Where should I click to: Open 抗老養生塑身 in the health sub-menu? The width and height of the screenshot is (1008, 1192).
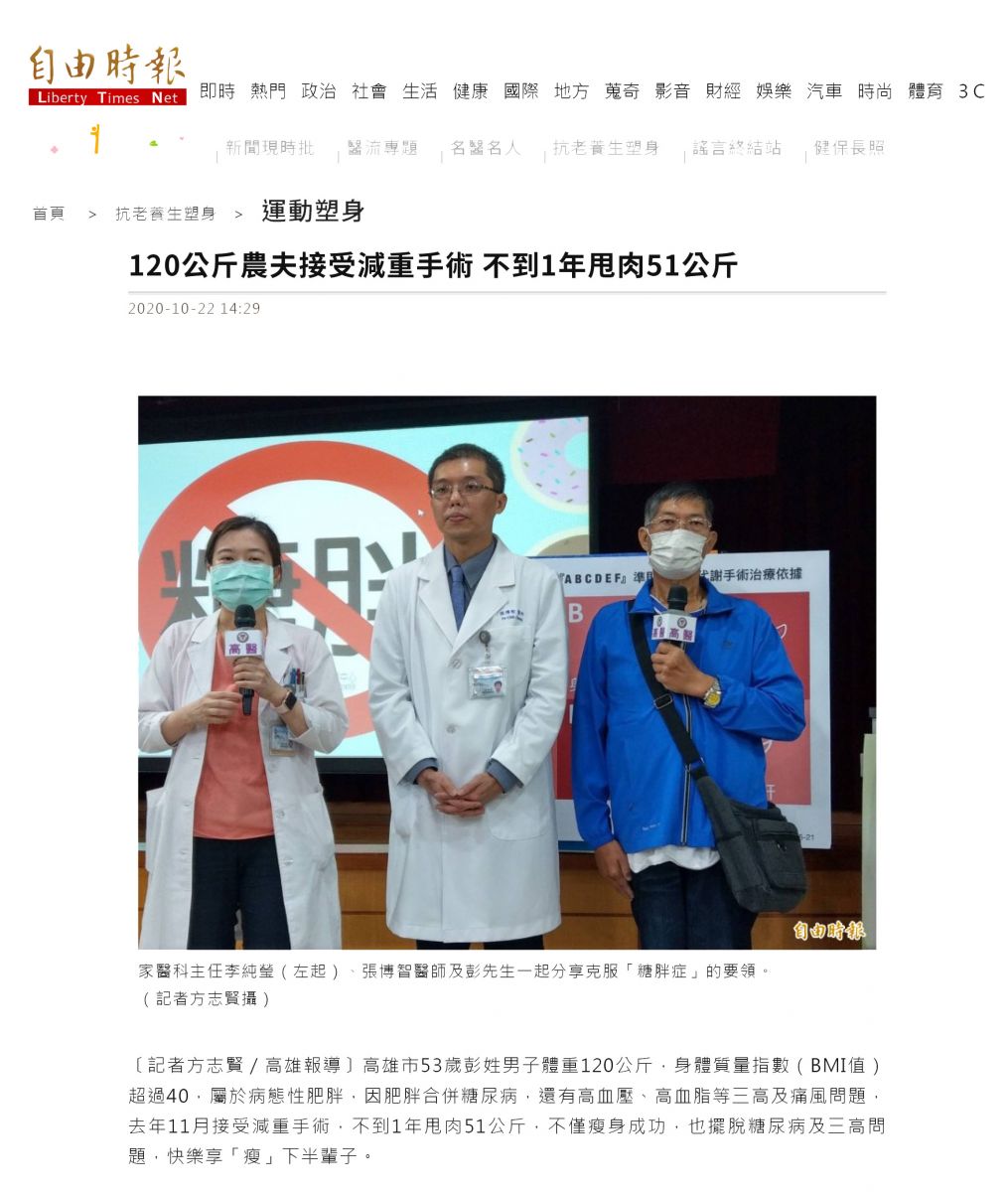pyautogui.click(x=606, y=148)
